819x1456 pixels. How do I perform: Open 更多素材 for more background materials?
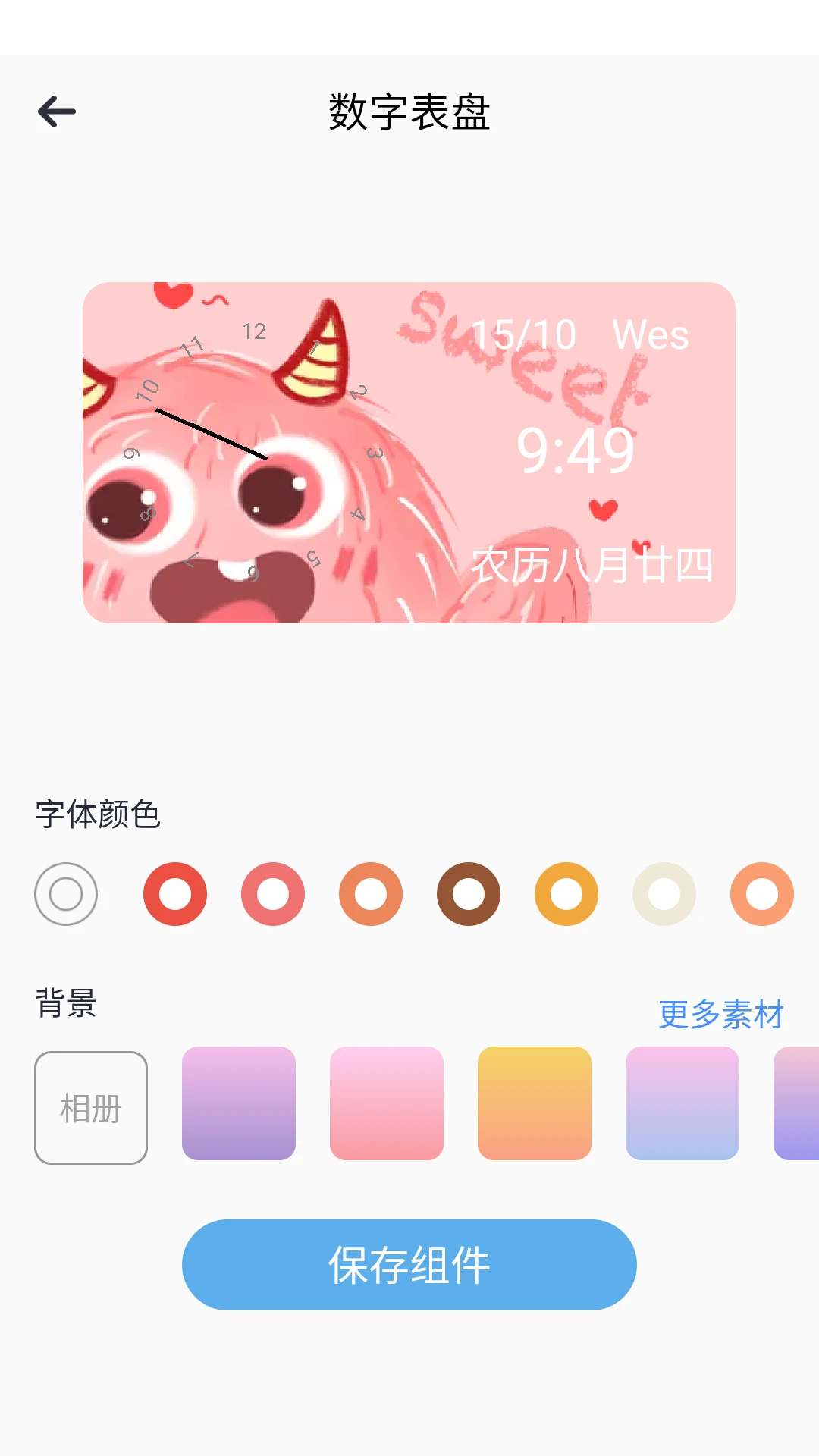click(x=721, y=1012)
